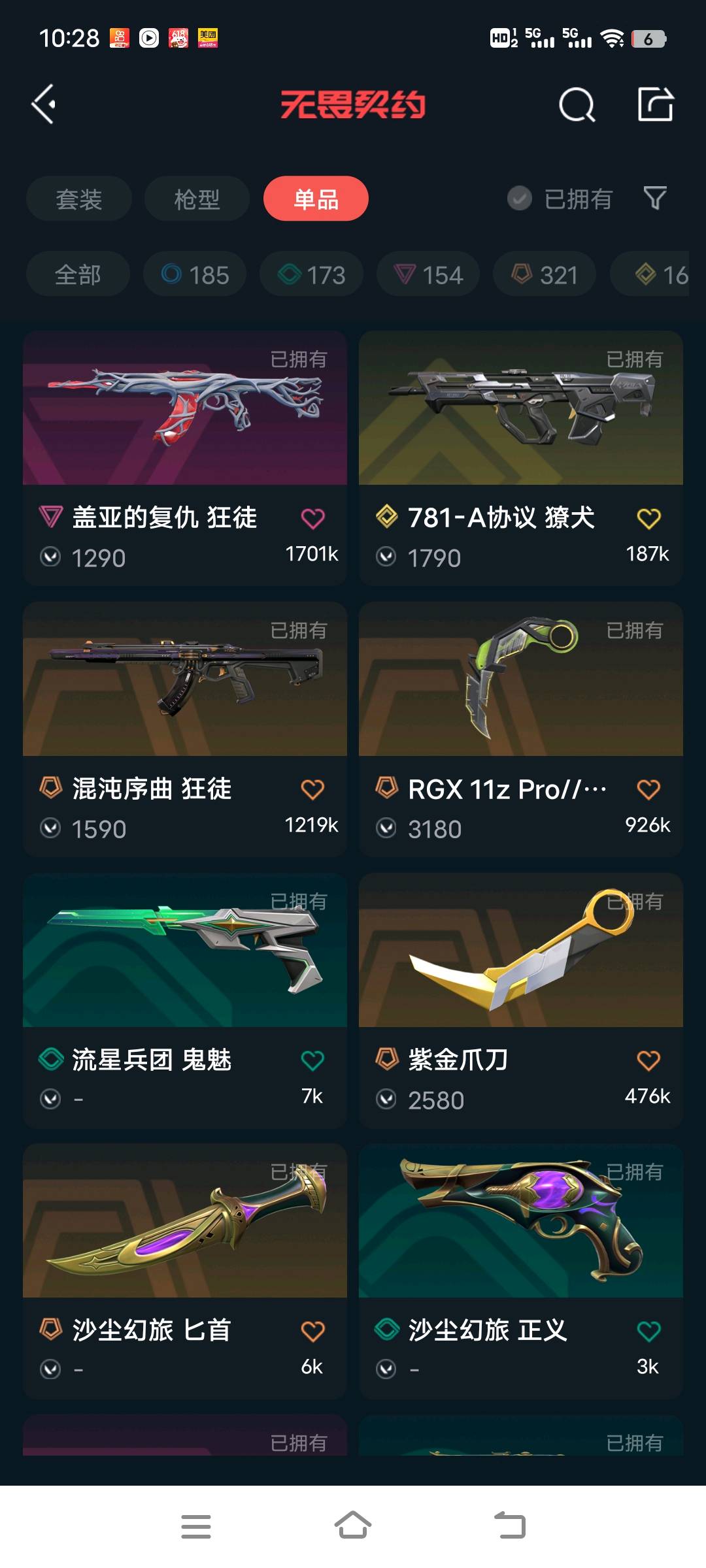706x1568 pixels.
Task: Filter by the 185 tier chip
Action: tap(195, 274)
